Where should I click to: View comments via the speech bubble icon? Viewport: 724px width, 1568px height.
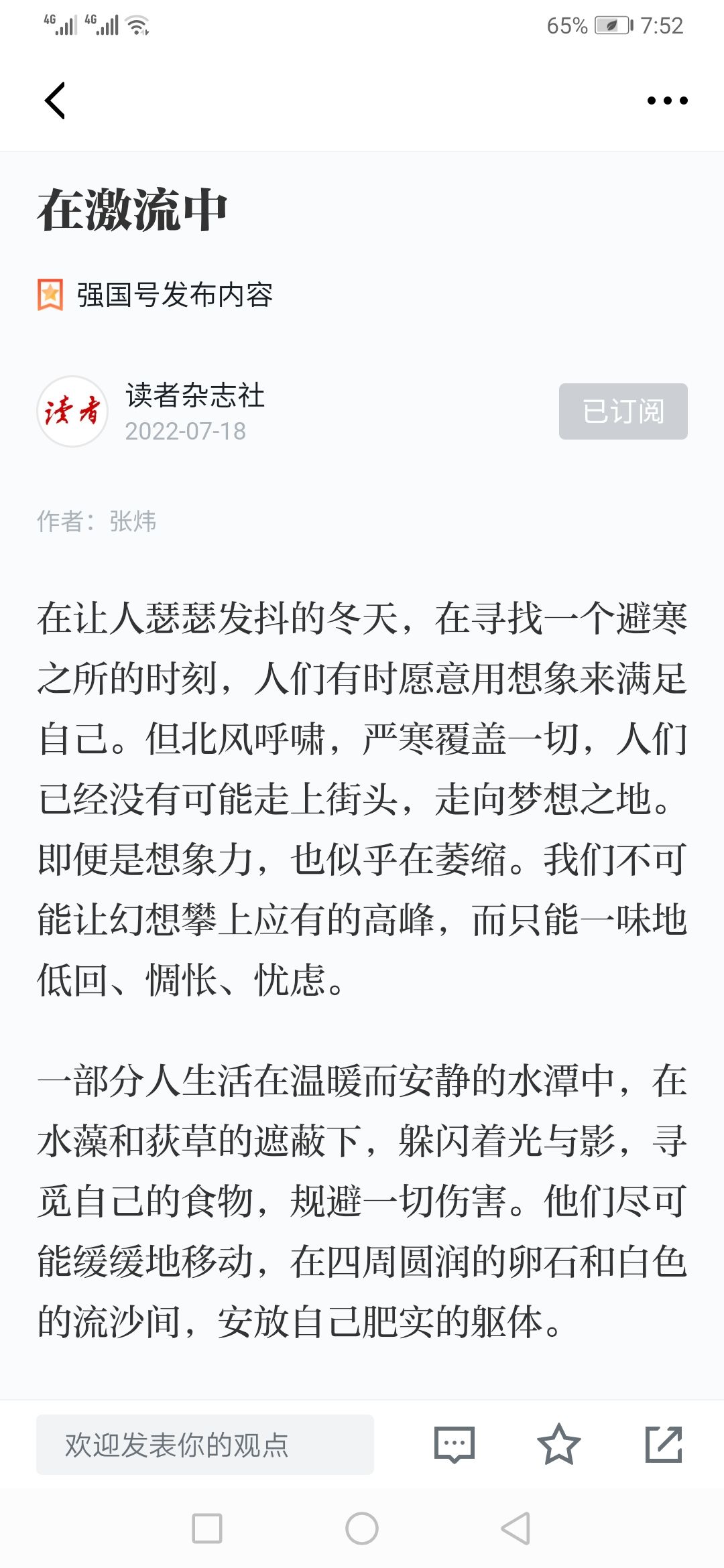coord(455,1444)
